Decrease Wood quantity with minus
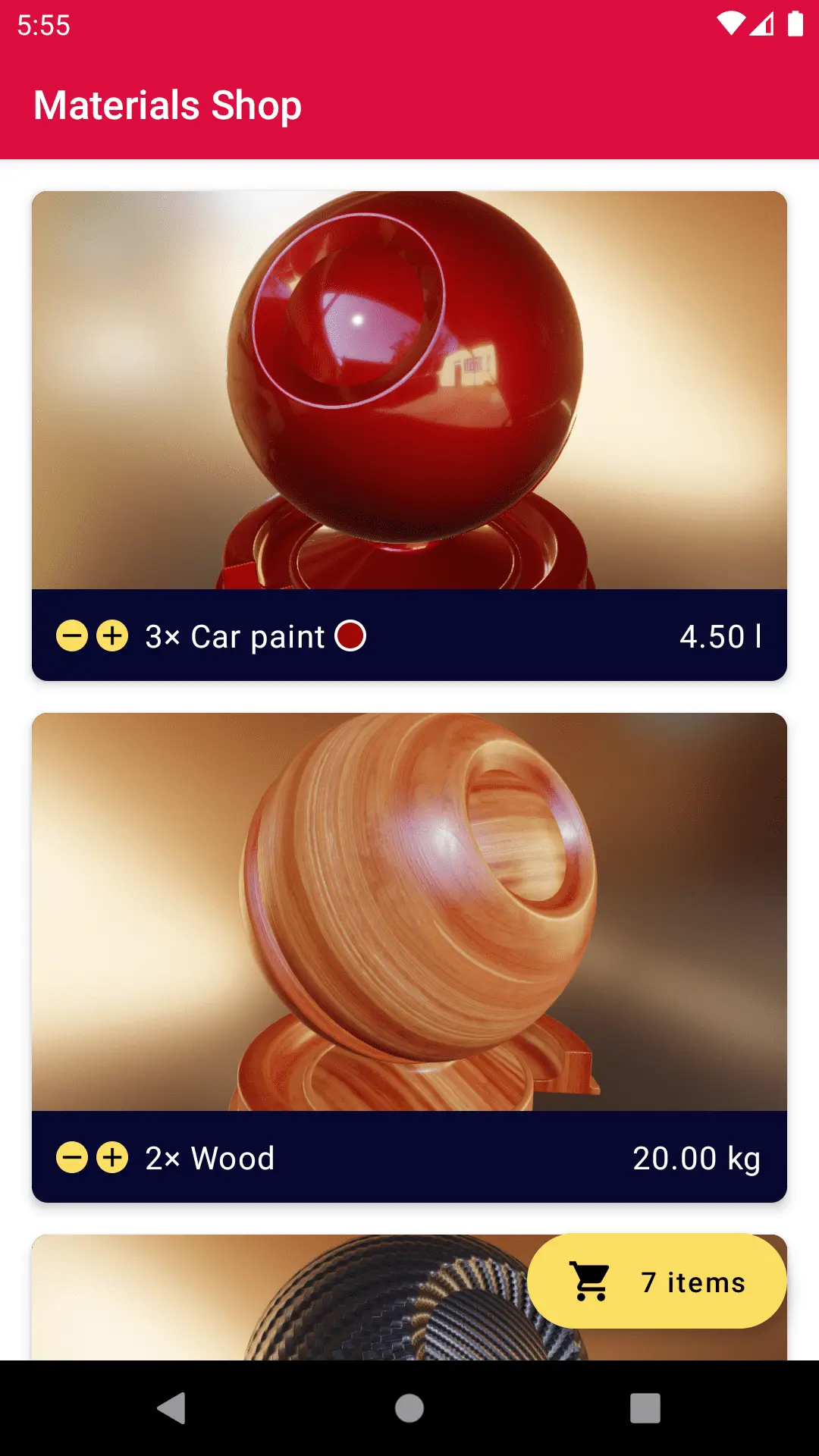Viewport: 819px width, 1456px height. tap(72, 1158)
